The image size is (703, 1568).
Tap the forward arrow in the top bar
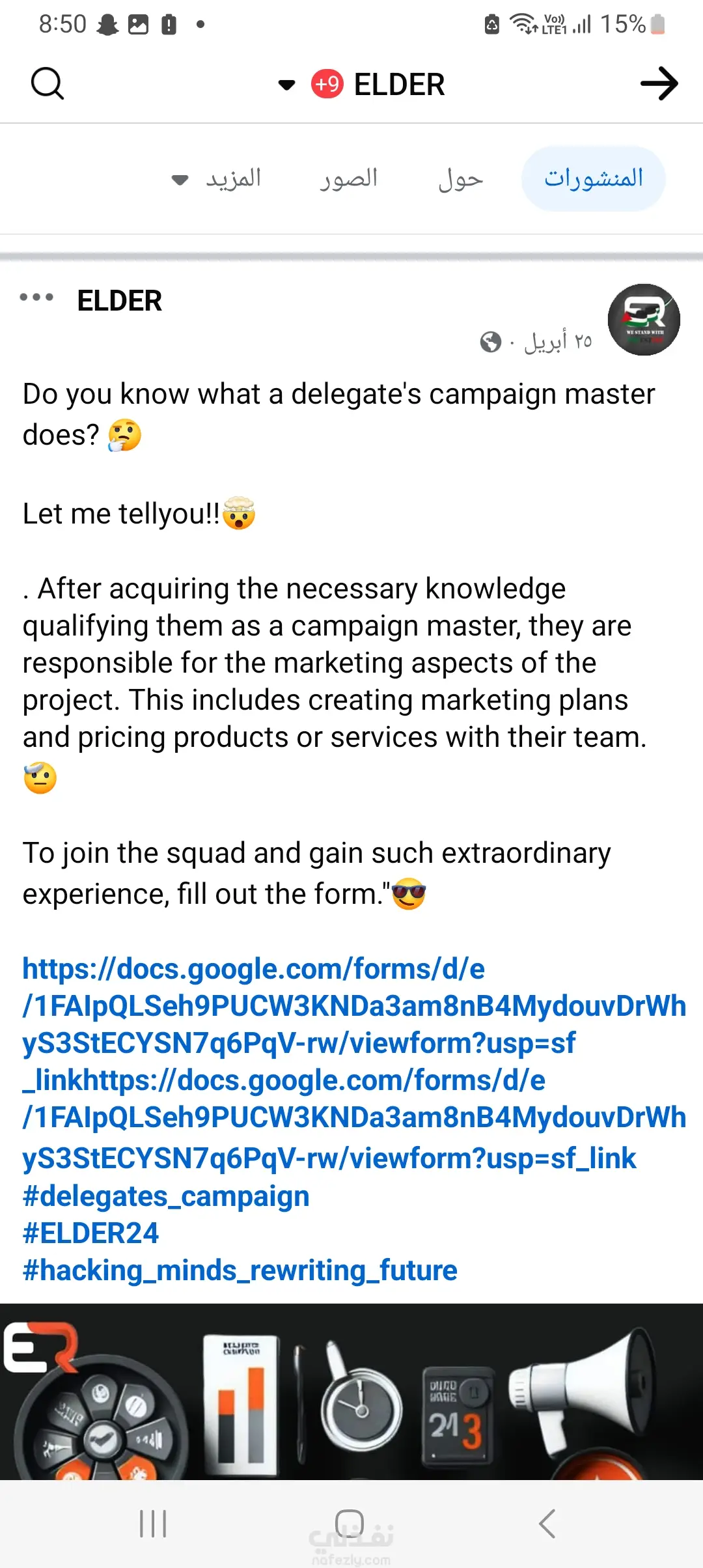[x=659, y=84]
